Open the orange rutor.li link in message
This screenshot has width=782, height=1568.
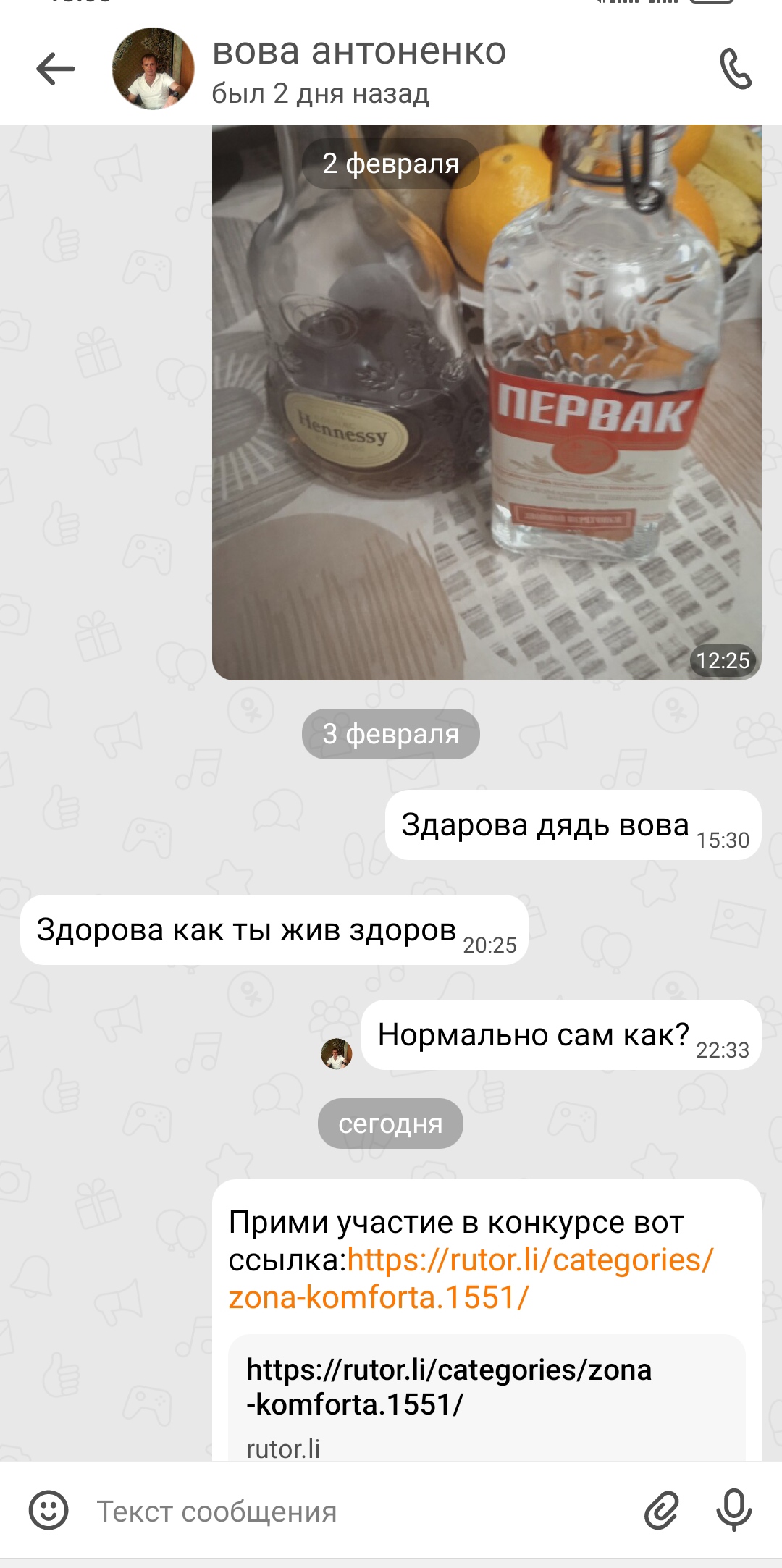(471, 1278)
